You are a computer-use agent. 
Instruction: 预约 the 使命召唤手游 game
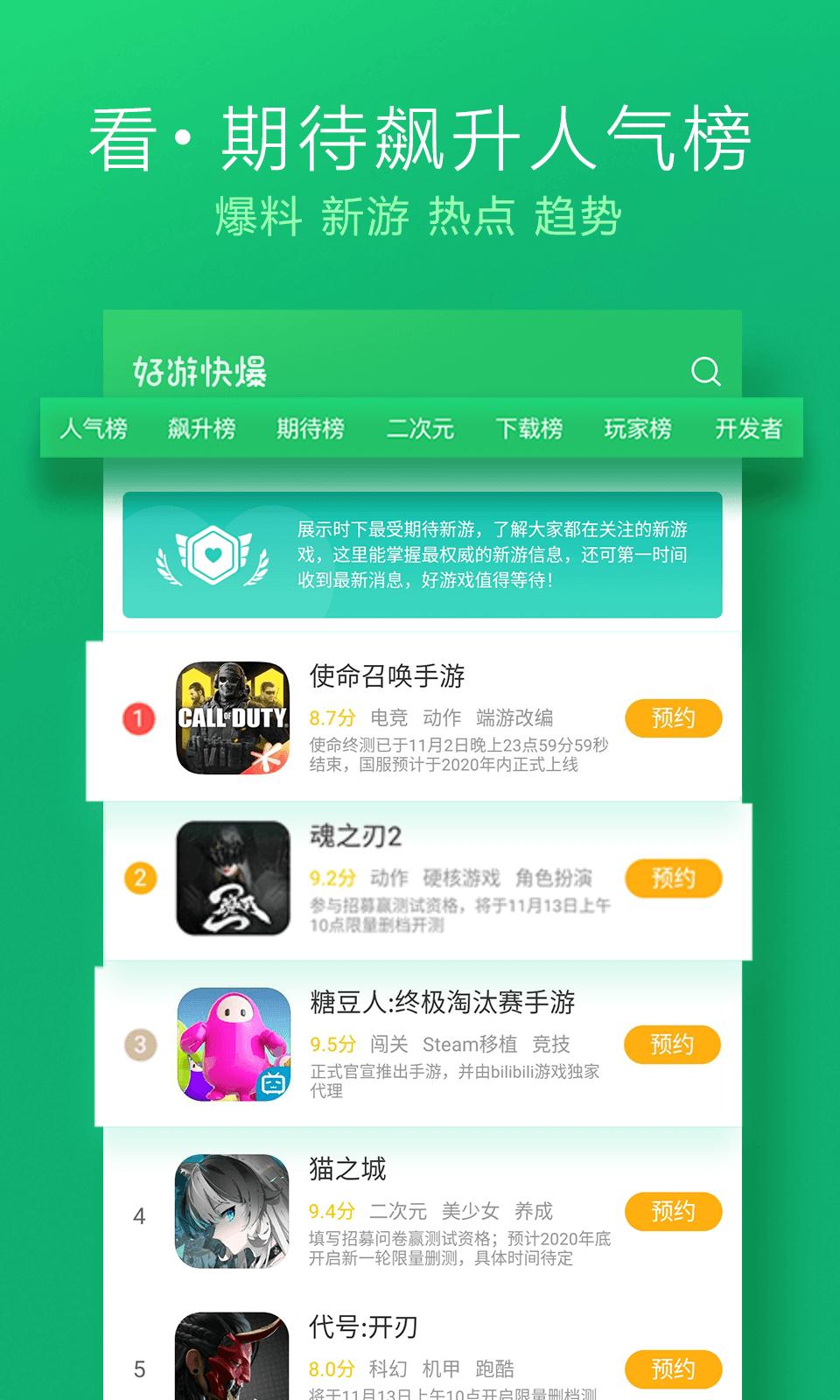[672, 717]
